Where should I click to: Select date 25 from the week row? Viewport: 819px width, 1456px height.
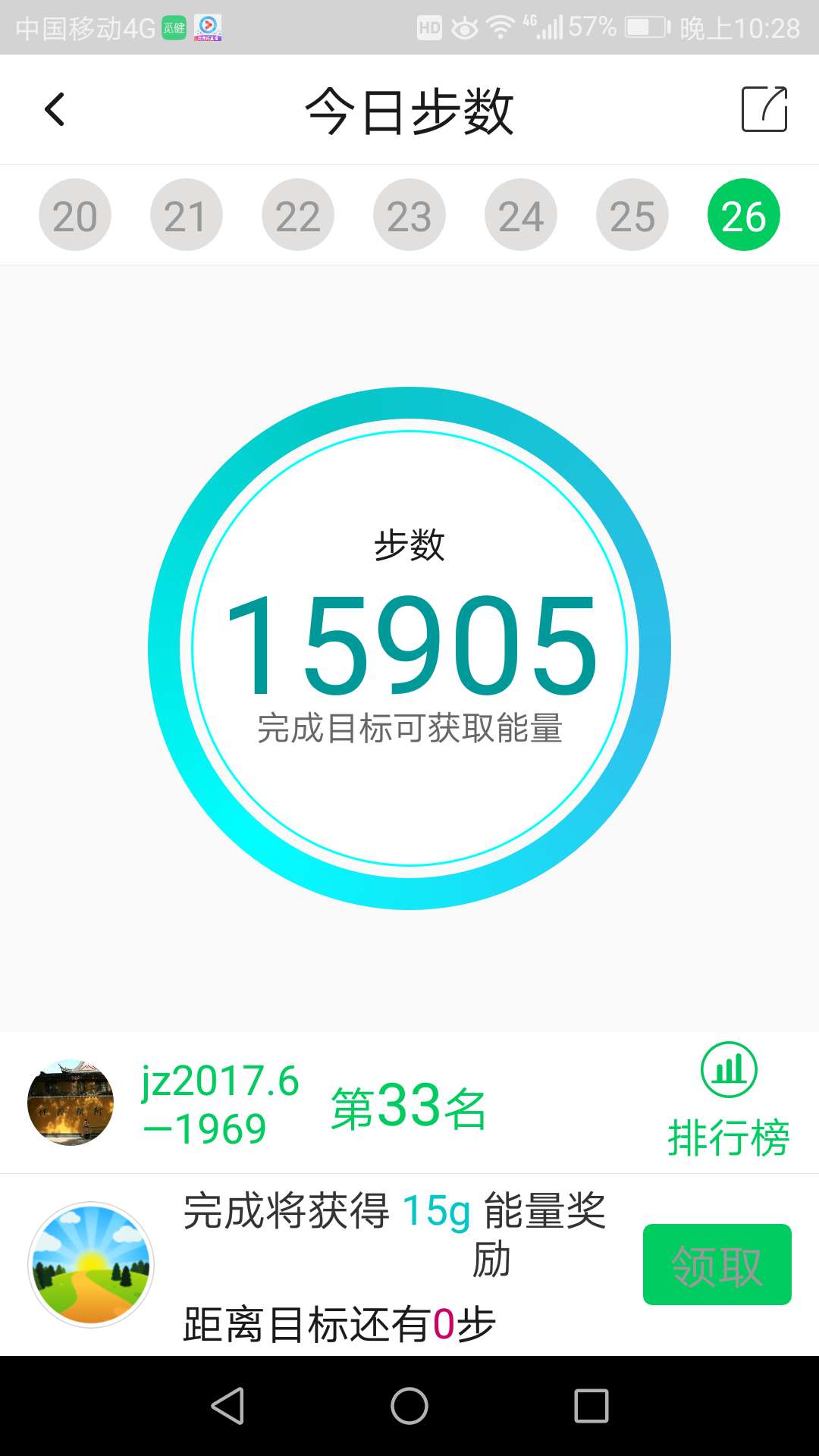[632, 214]
